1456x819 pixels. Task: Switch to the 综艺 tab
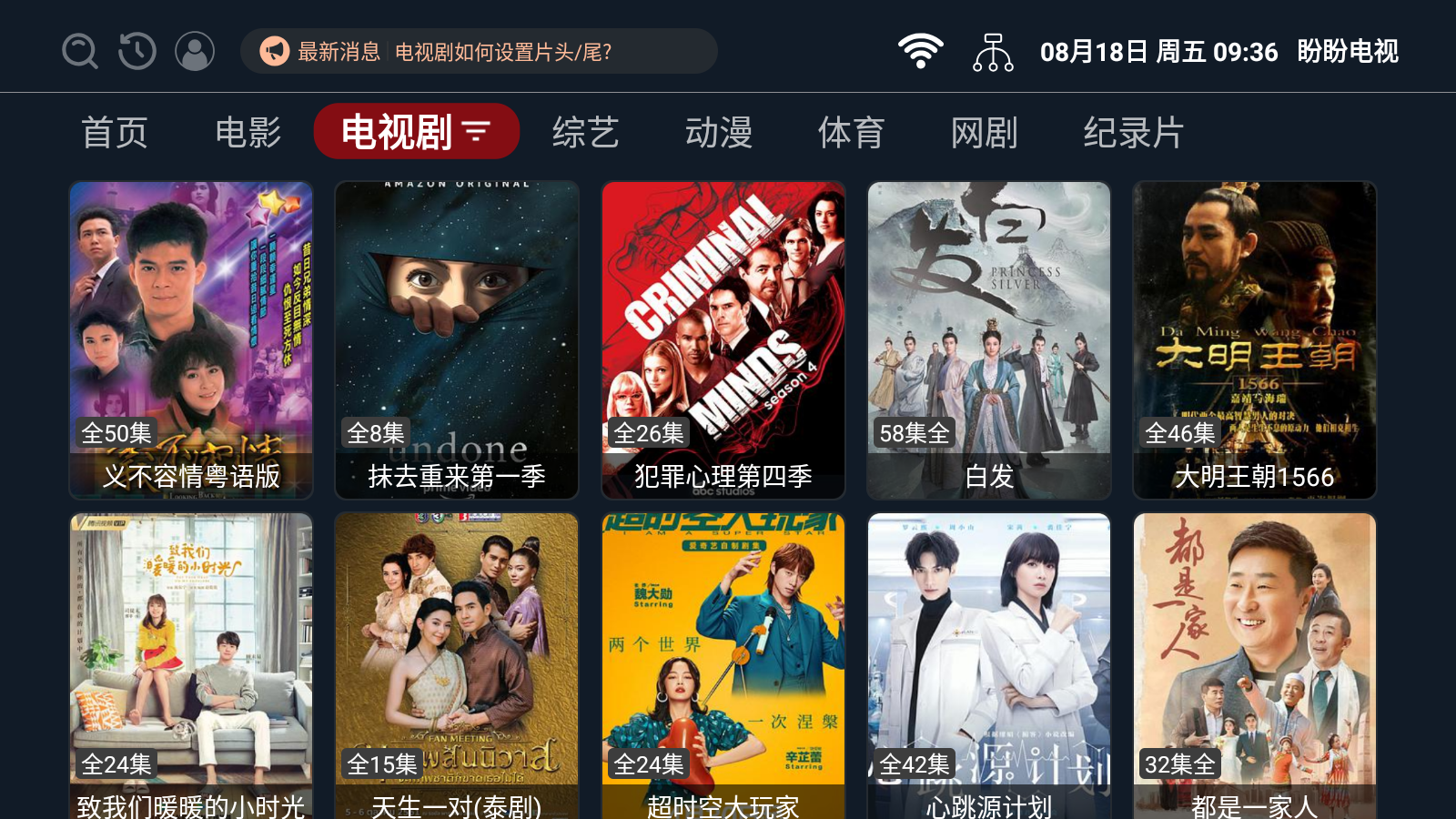pos(585,133)
